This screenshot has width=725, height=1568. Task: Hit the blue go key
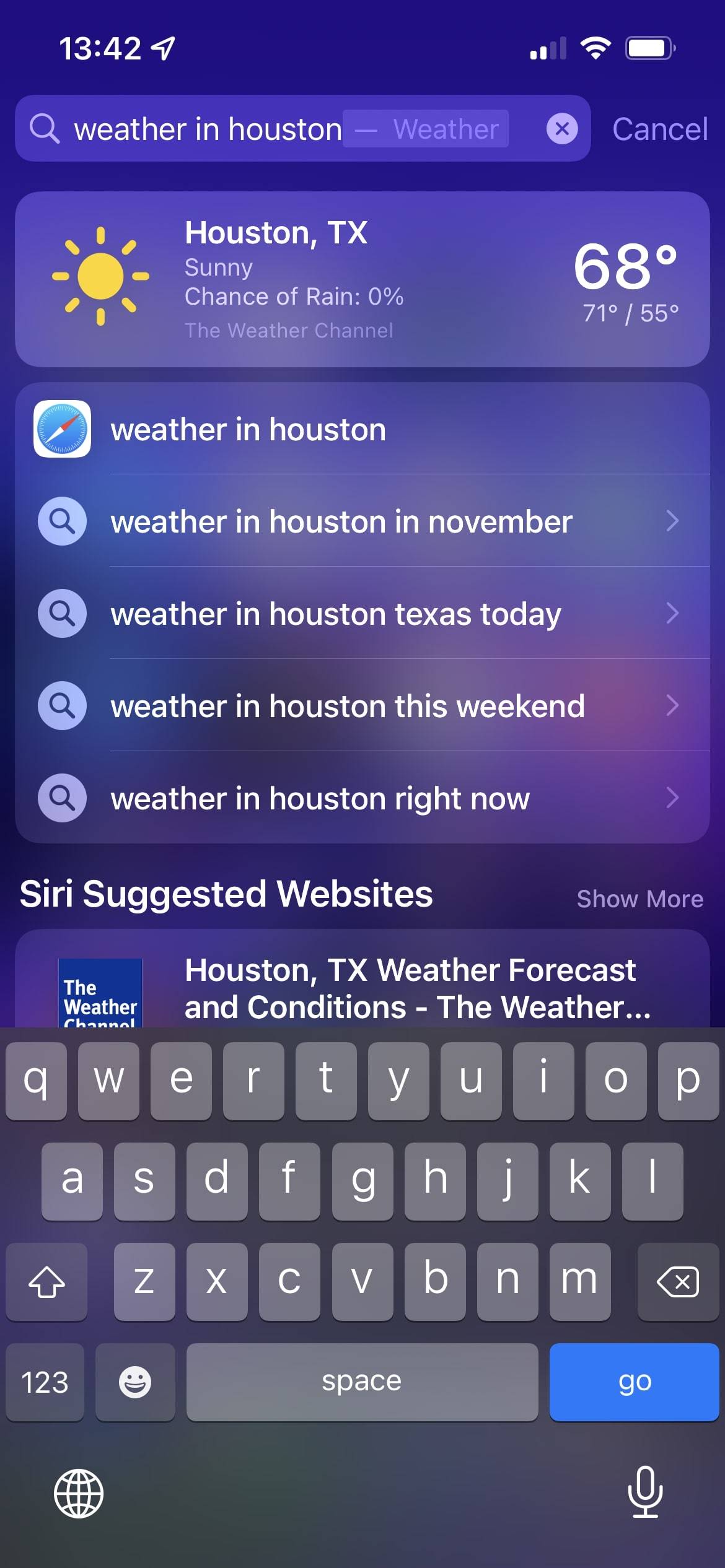coord(634,1382)
